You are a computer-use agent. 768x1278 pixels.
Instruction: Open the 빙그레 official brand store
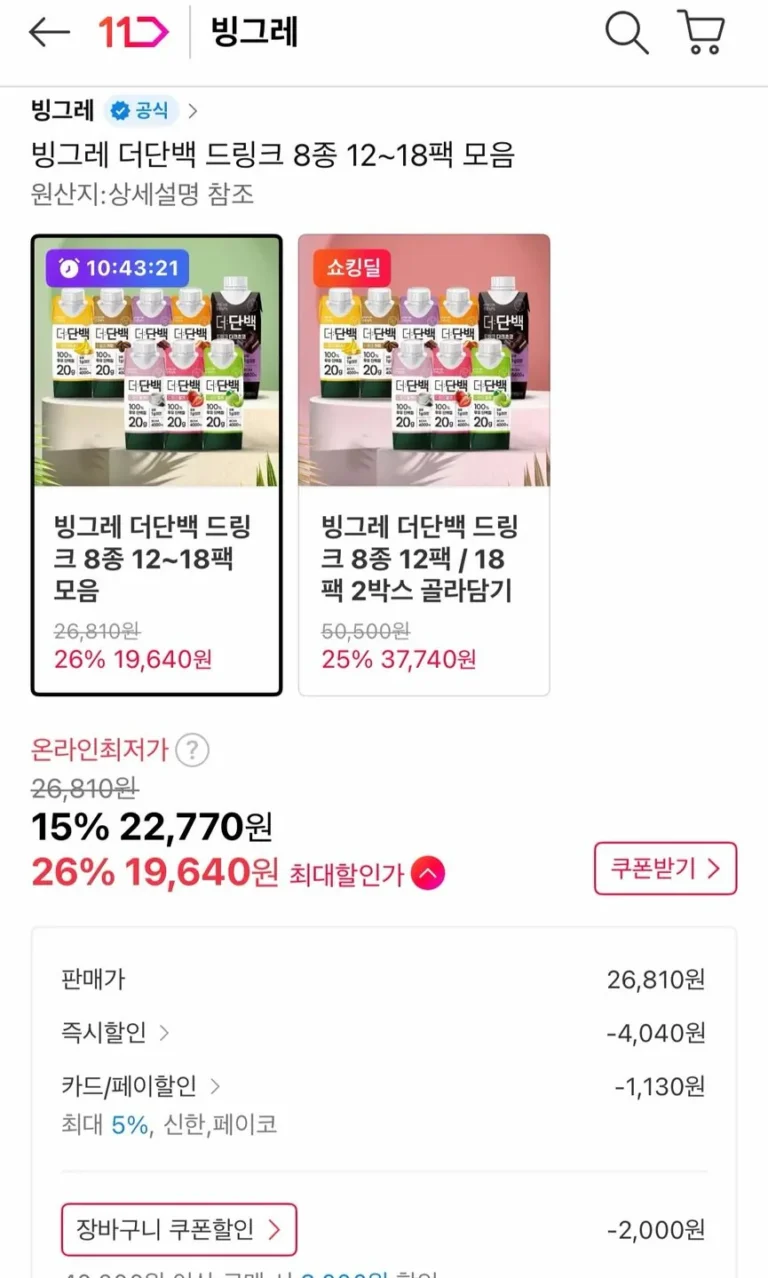pos(115,111)
